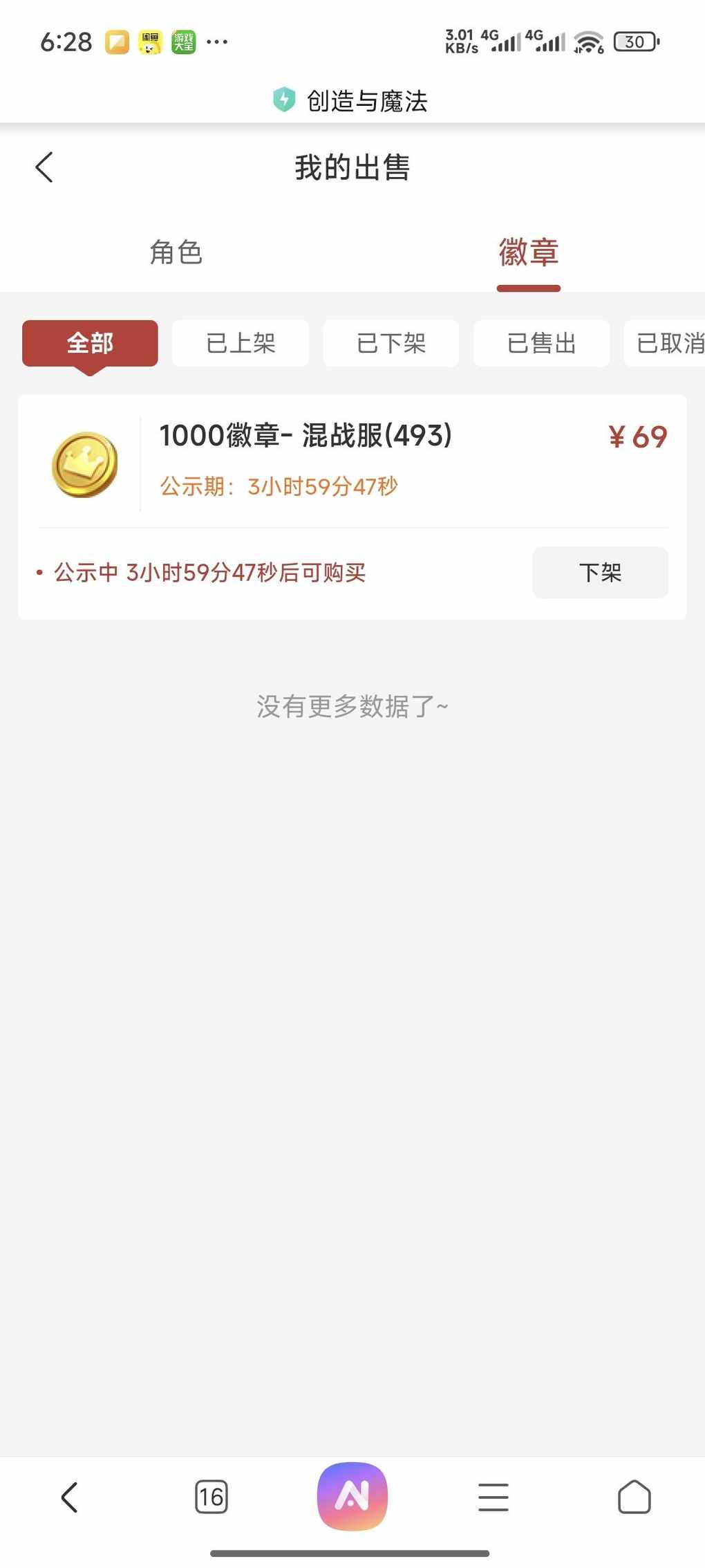Go back from 我的出售 page

click(44, 167)
